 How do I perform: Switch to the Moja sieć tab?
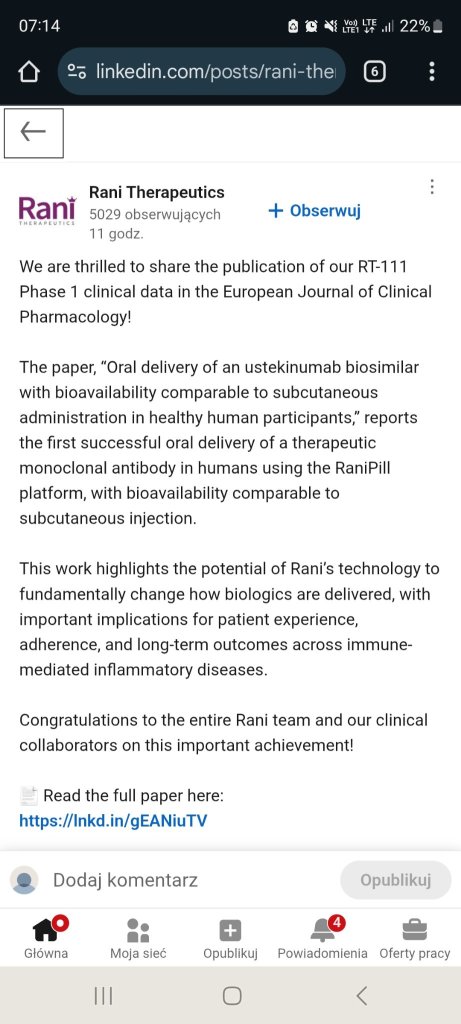pyautogui.click(x=138, y=938)
